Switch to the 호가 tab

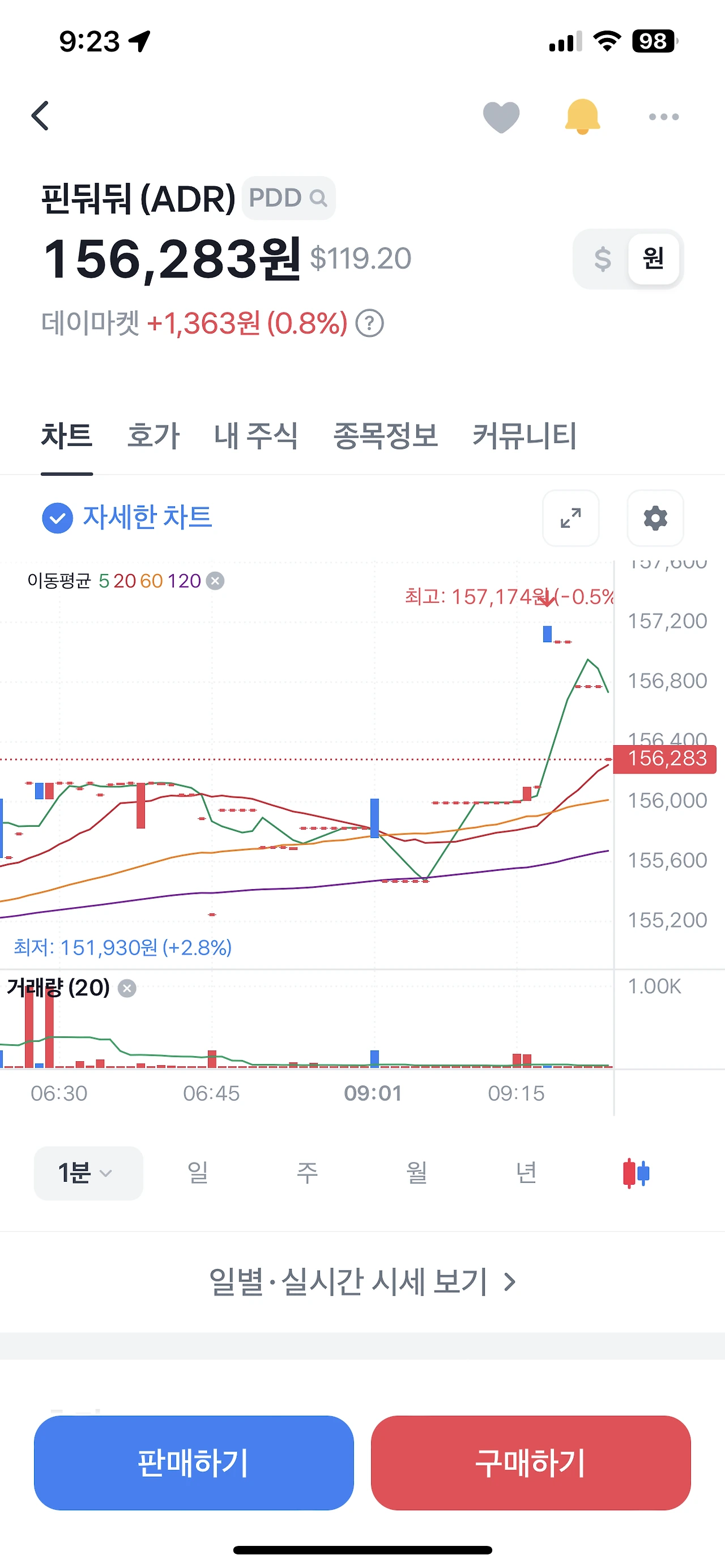(153, 436)
